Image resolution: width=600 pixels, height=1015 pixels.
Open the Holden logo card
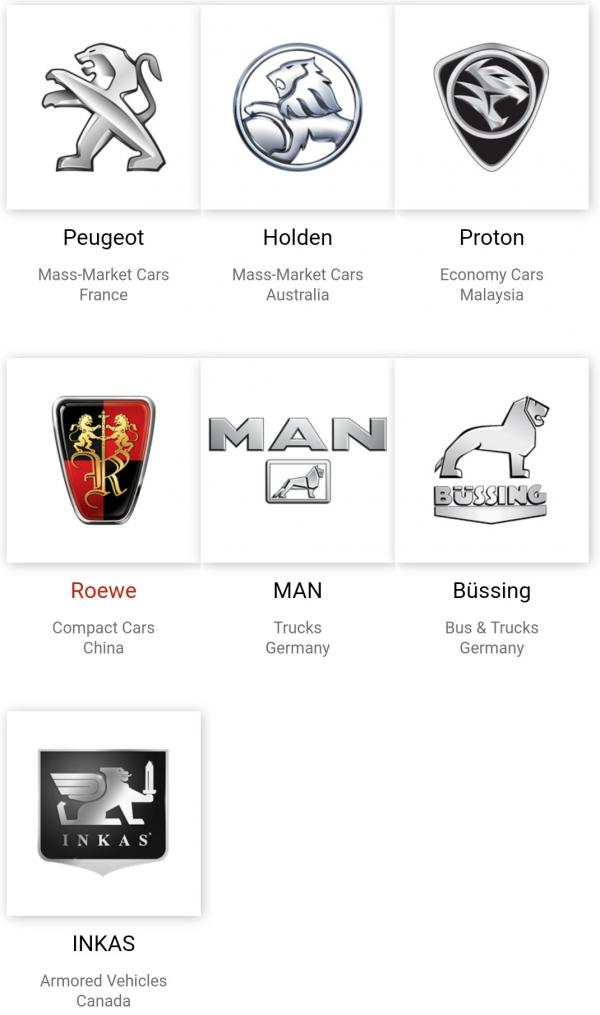point(297,108)
